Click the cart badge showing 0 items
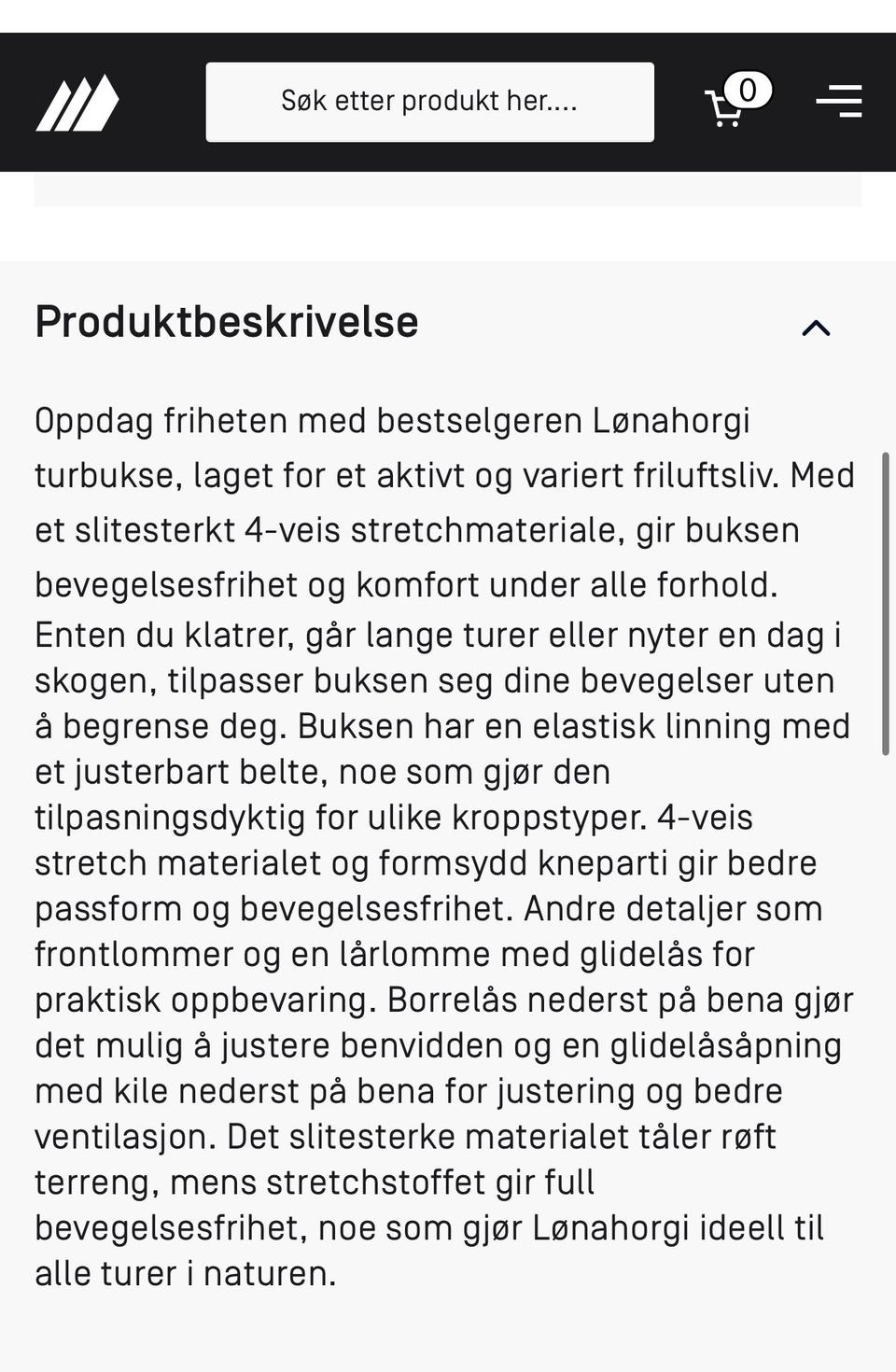The image size is (896, 1372). click(x=748, y=91)
